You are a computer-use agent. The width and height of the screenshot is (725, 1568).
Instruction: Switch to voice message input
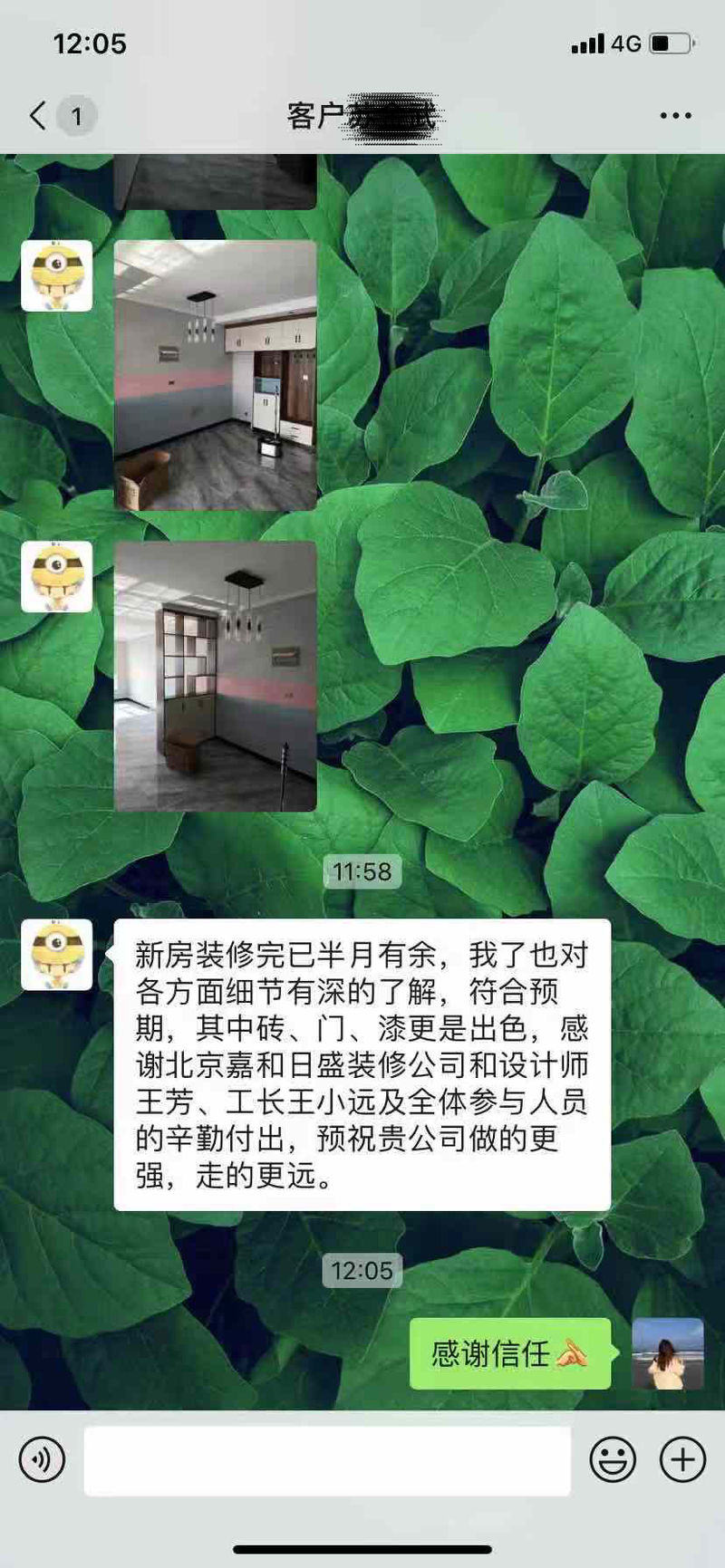coord(42,1459)
